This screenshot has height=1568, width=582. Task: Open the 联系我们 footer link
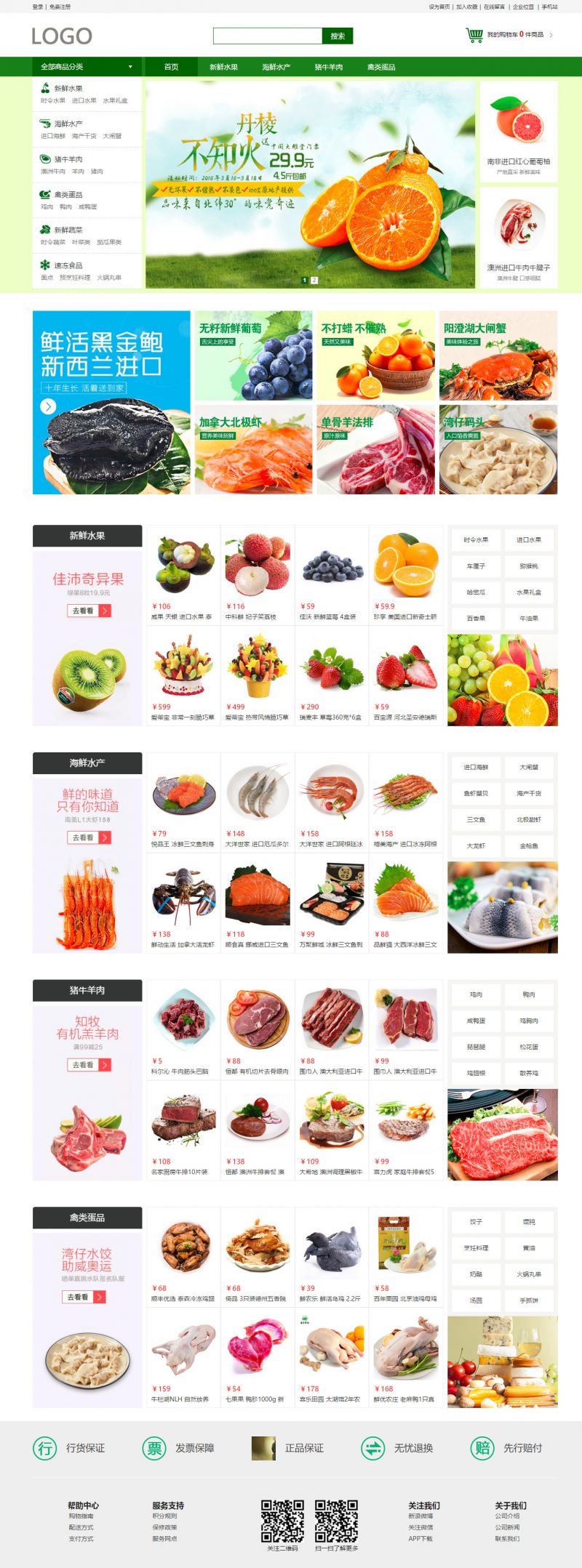coord(507,1538)
